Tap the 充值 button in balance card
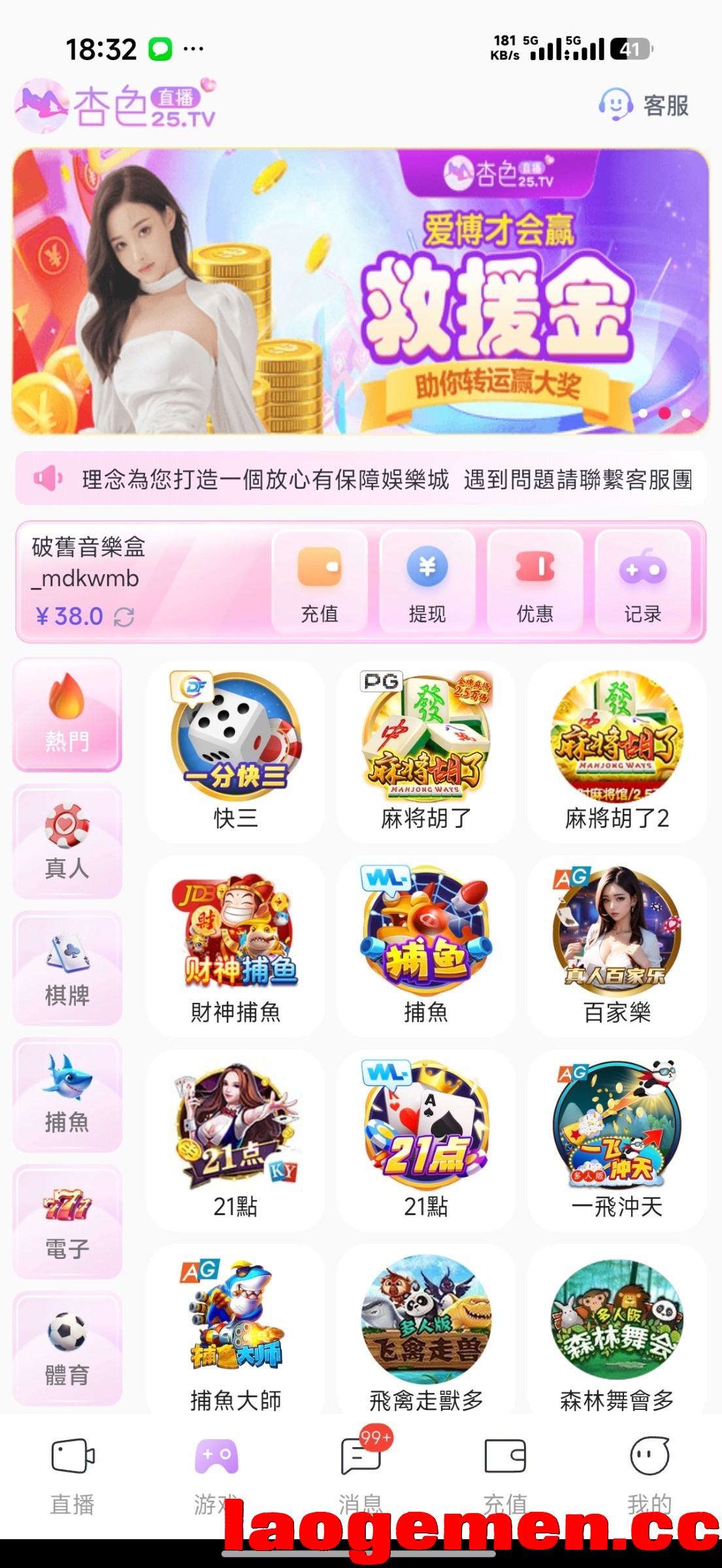 click(320, 581)
